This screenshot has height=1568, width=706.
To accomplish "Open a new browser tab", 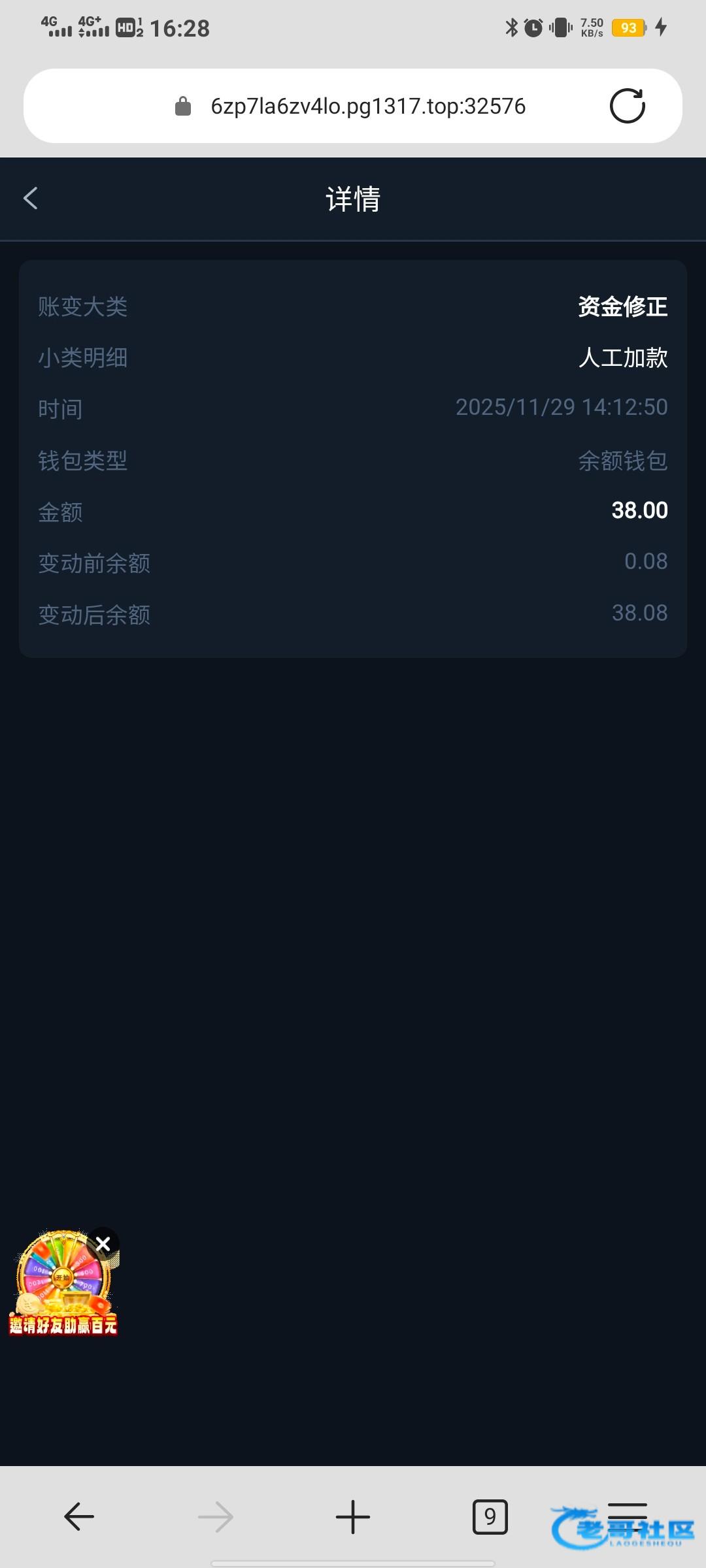I will (353, 1516).
